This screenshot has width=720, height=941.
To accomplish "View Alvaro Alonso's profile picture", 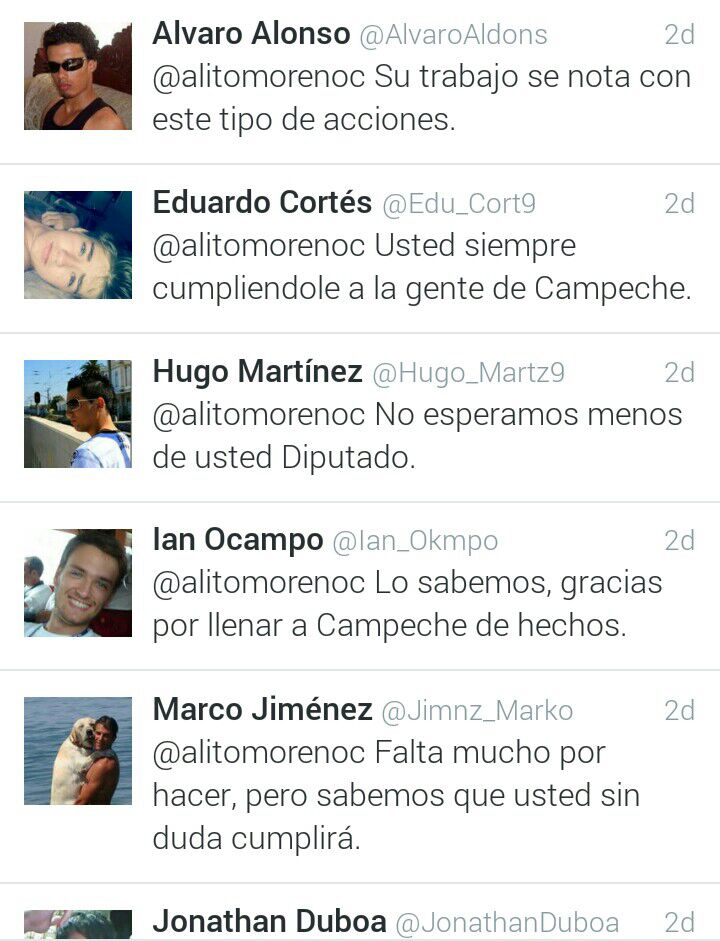I will point(78,76).
